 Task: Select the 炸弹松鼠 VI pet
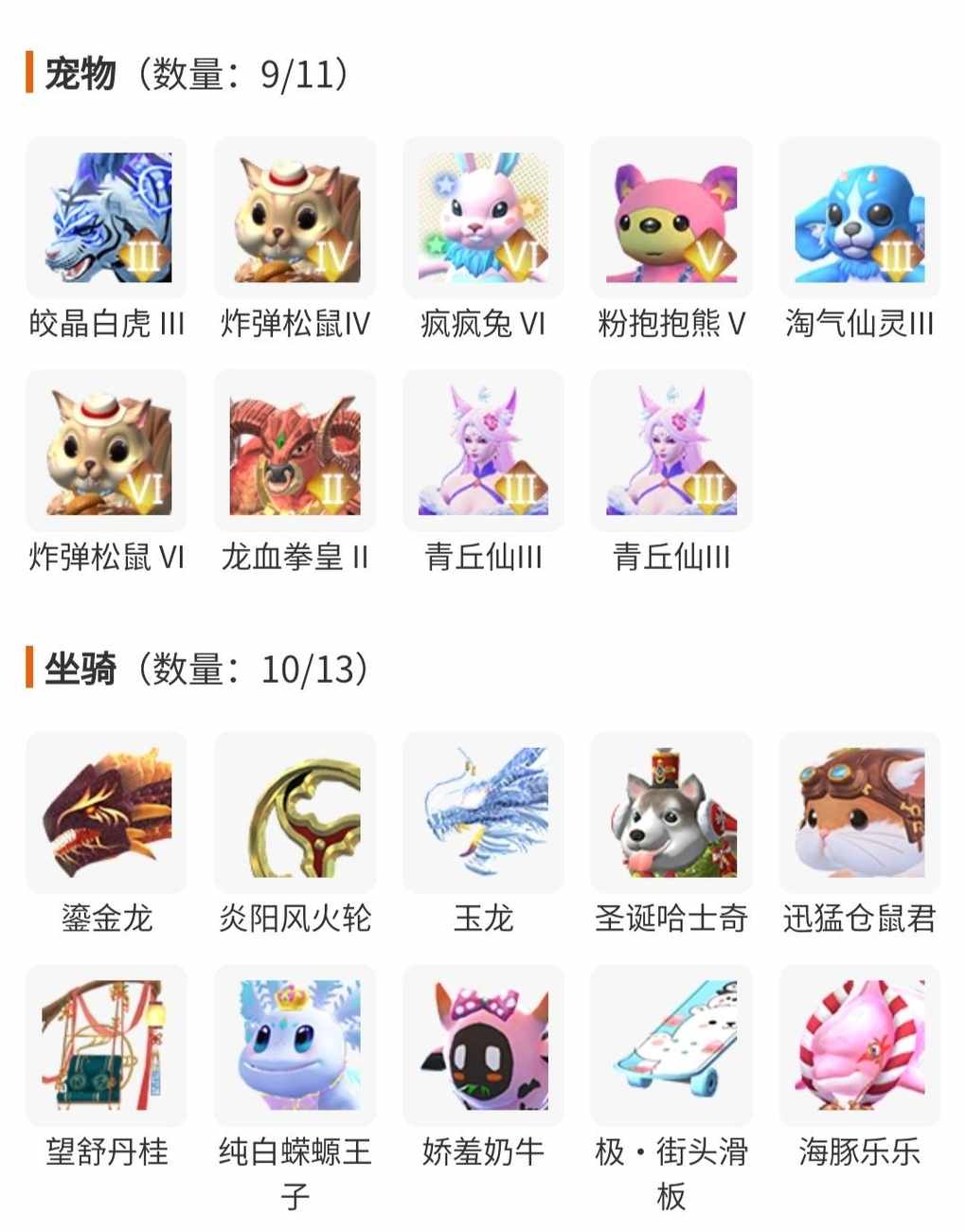[x=106, y=451]
